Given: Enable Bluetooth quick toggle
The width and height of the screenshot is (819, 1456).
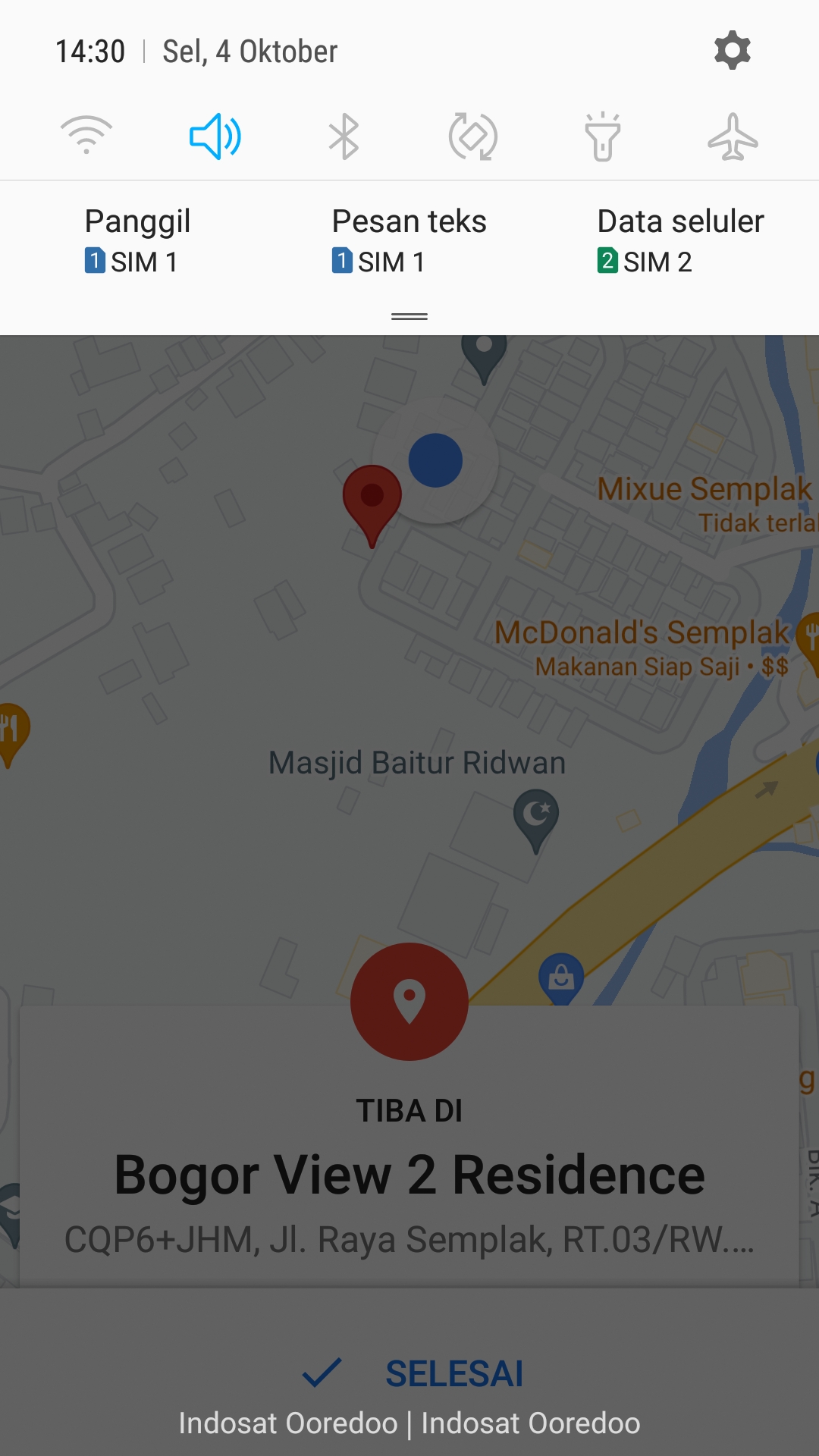Looking at the screenshot, I should pyautogui.click(x=344, y=136).
